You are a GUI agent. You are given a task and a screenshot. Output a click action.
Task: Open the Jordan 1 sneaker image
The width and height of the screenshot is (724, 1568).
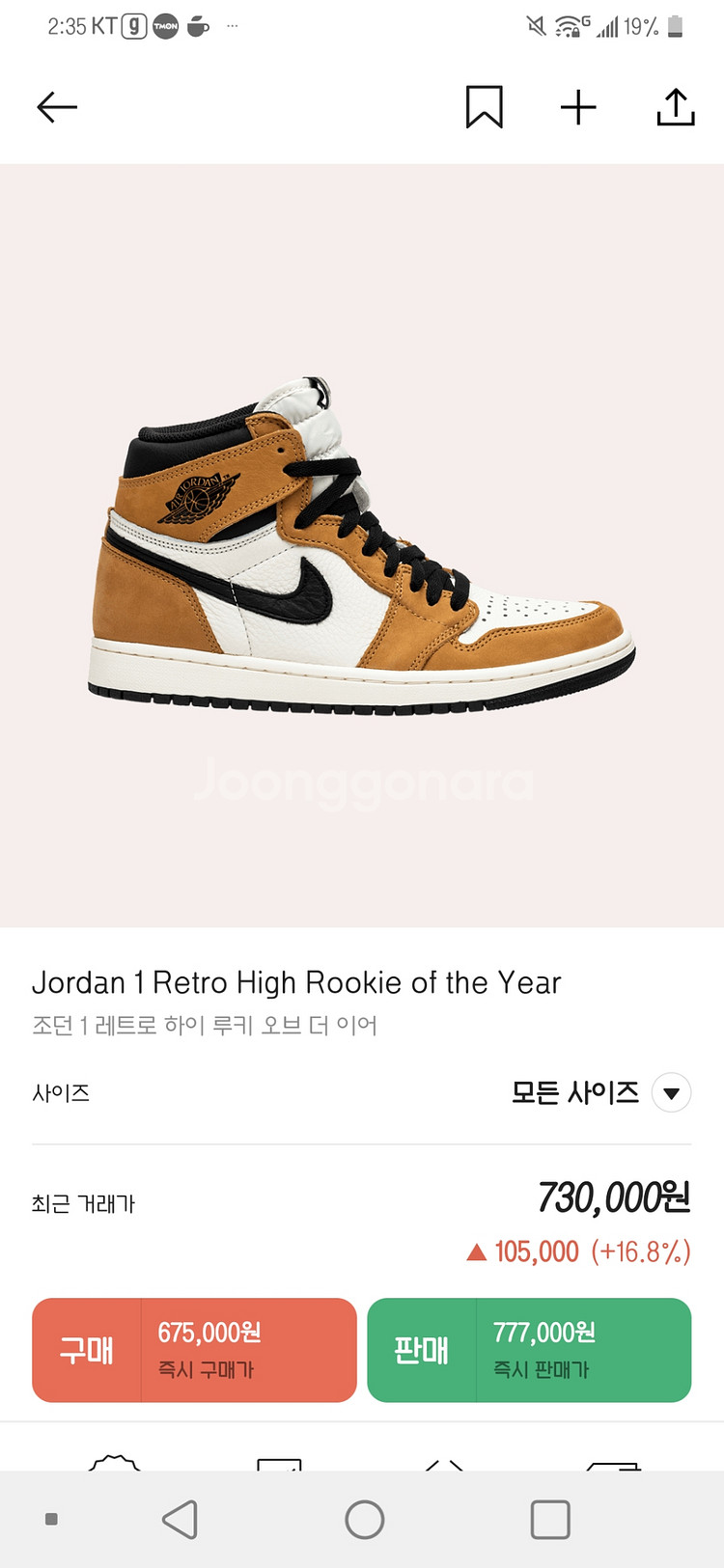[x=362, y=546]
